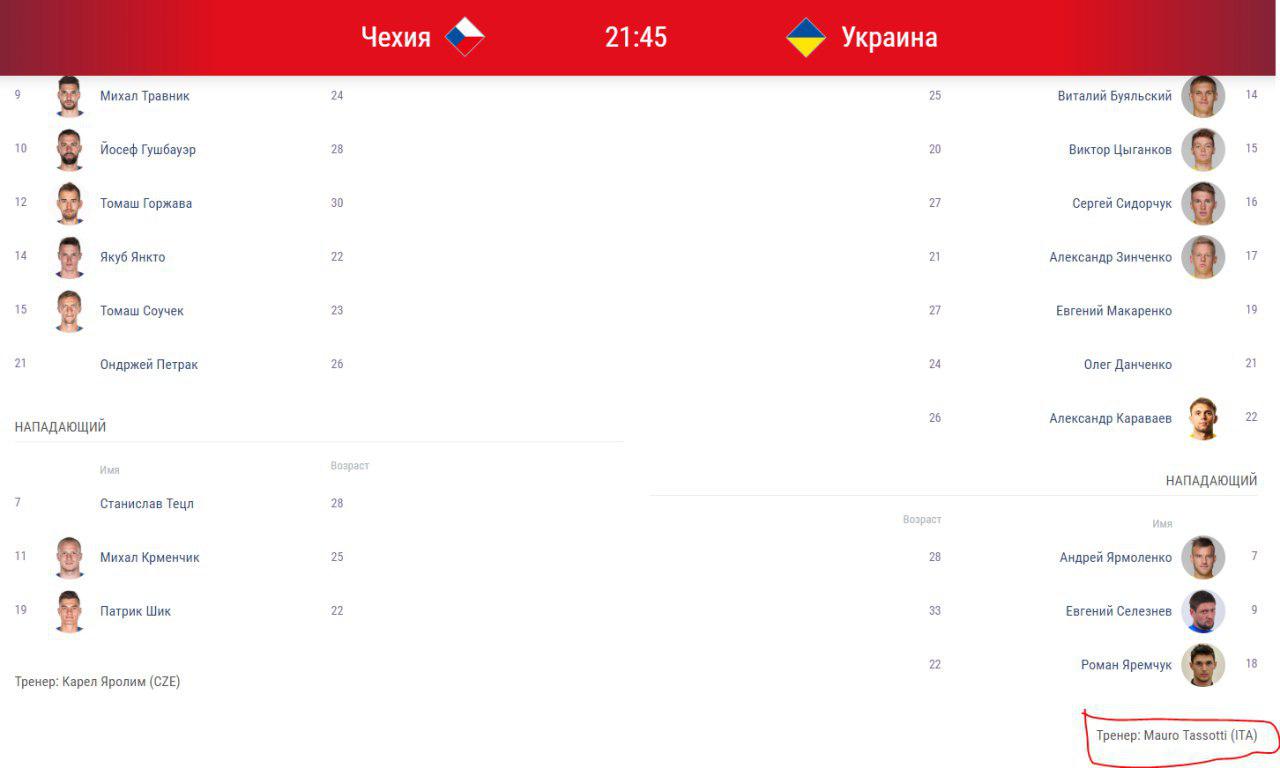View Михал Крменчик profile
1280x768 pixels.
[149, 557]
